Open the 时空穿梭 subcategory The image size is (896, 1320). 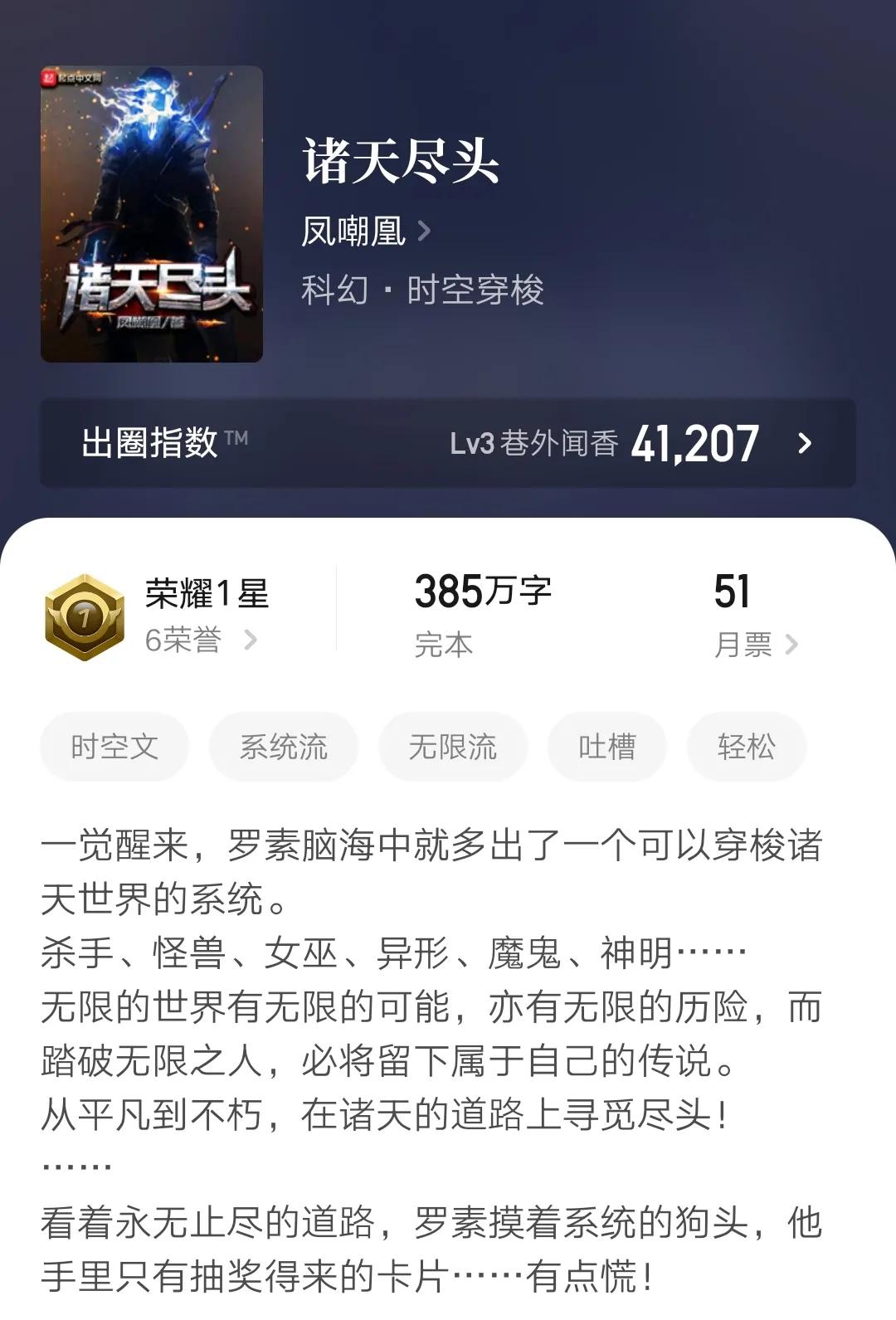tap(475, 290)
